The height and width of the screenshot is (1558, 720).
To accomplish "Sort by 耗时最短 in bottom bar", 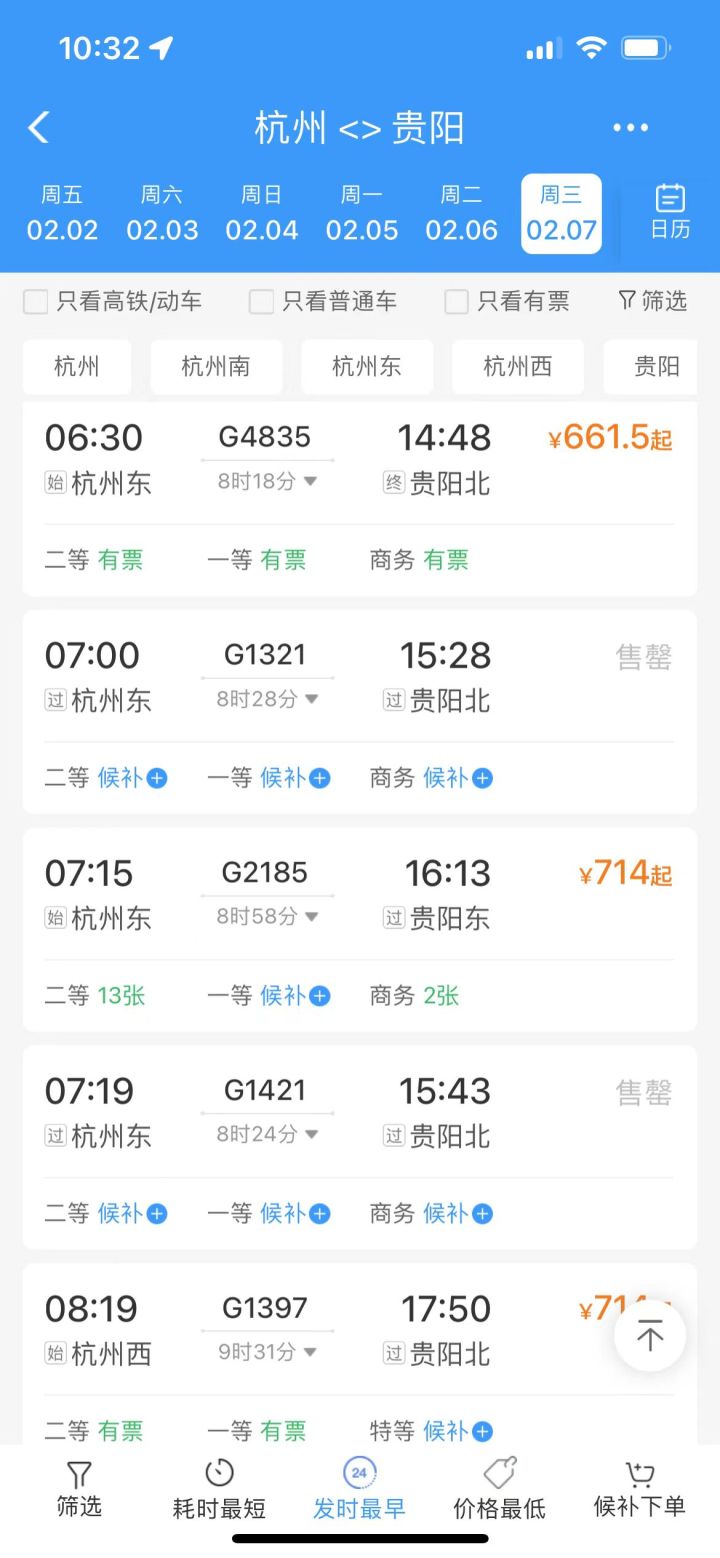I will click(x=219, y=1488).
